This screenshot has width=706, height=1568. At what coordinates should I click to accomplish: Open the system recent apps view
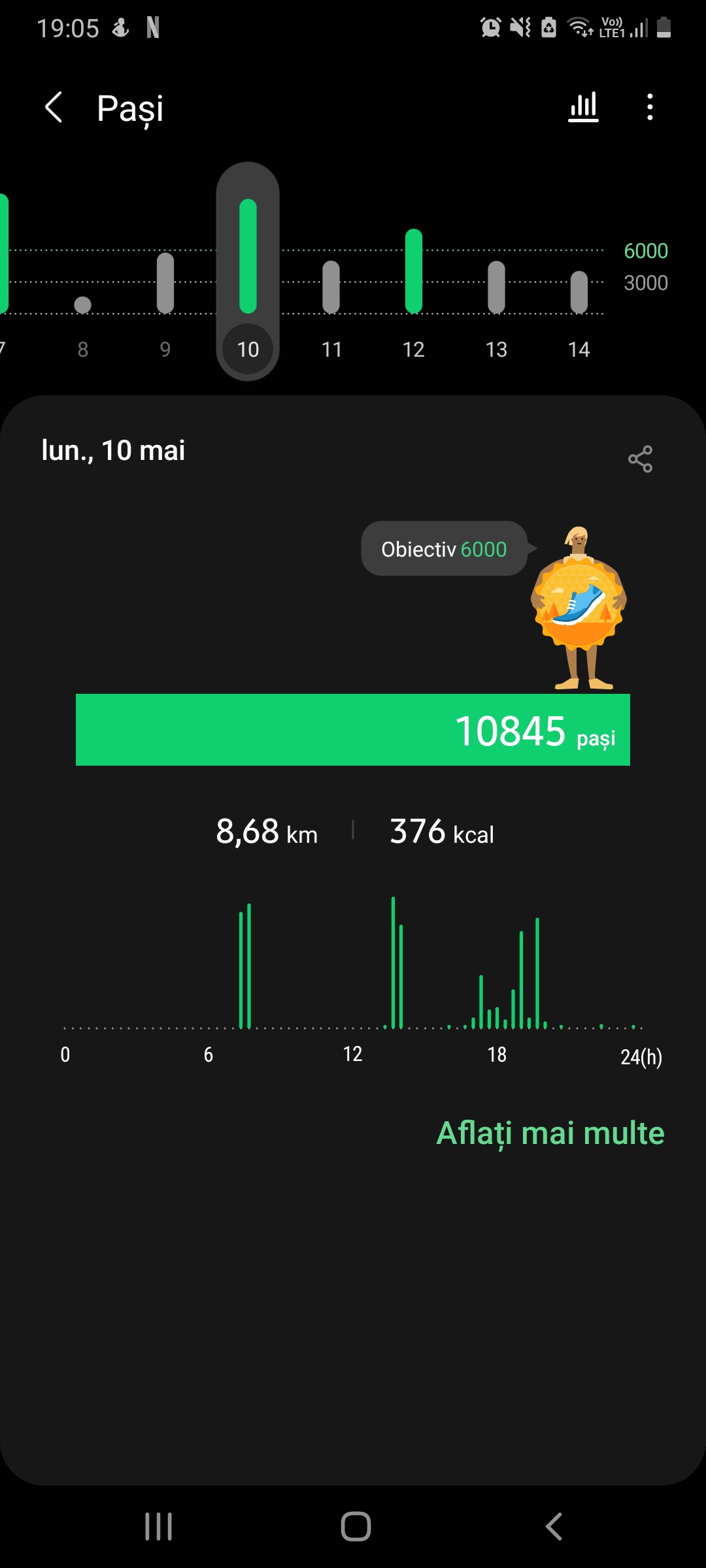(x=158, y=1527)
